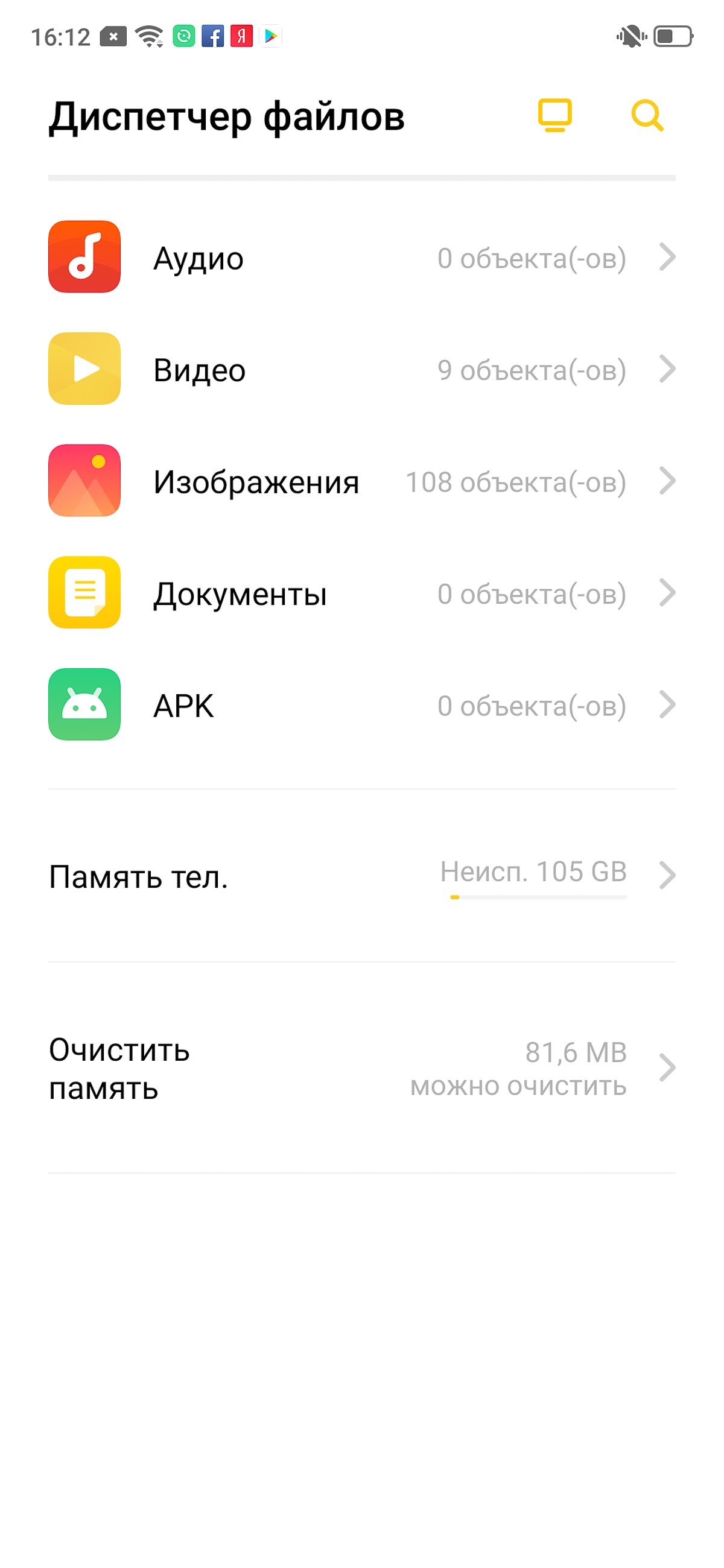The image size is (724, 1568).
Task: Tap the yellow screen icon beside search
Action: (554, 116)
